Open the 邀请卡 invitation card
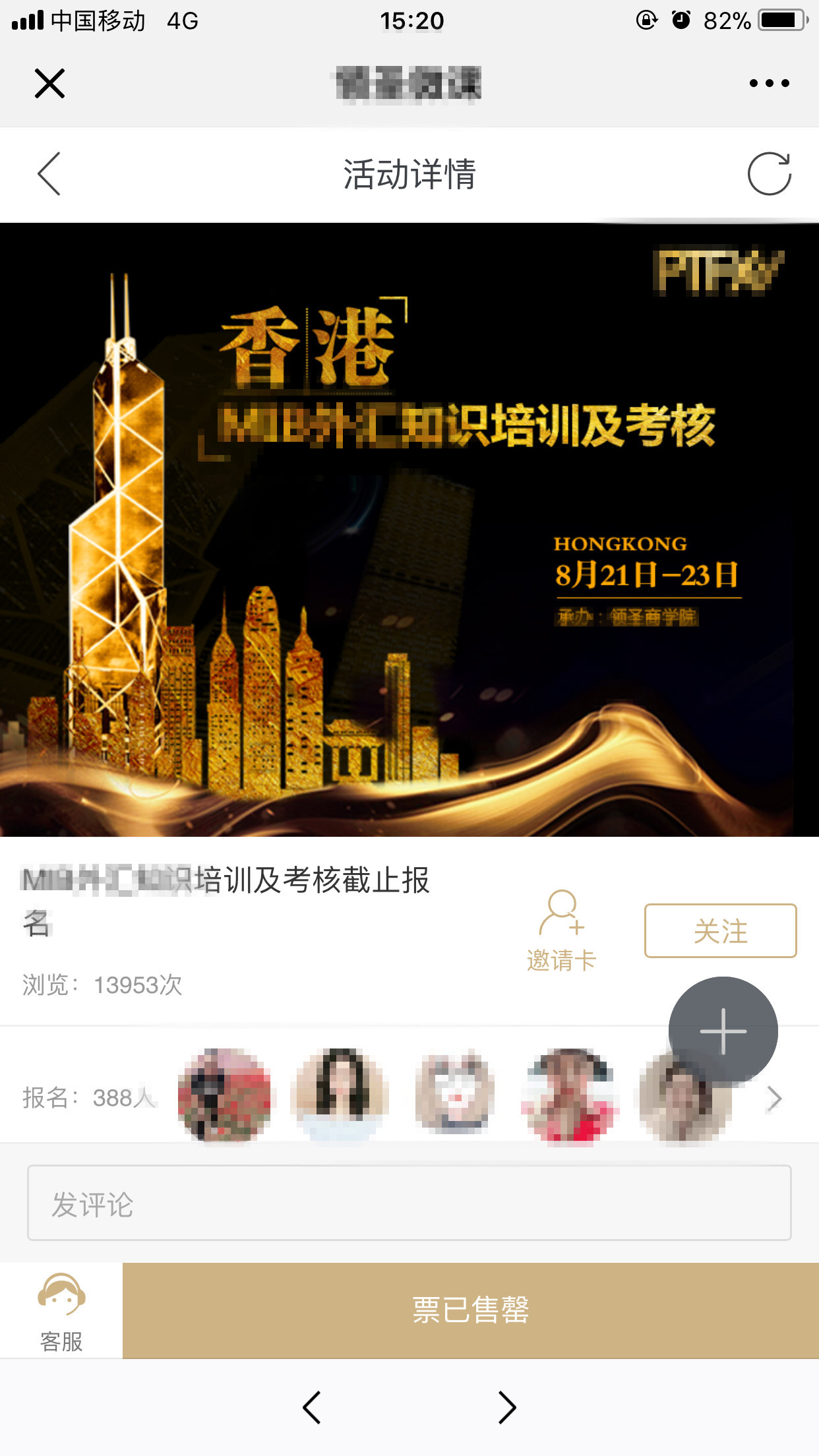This screenshot has height=1456, width=819. pos(561,931)
